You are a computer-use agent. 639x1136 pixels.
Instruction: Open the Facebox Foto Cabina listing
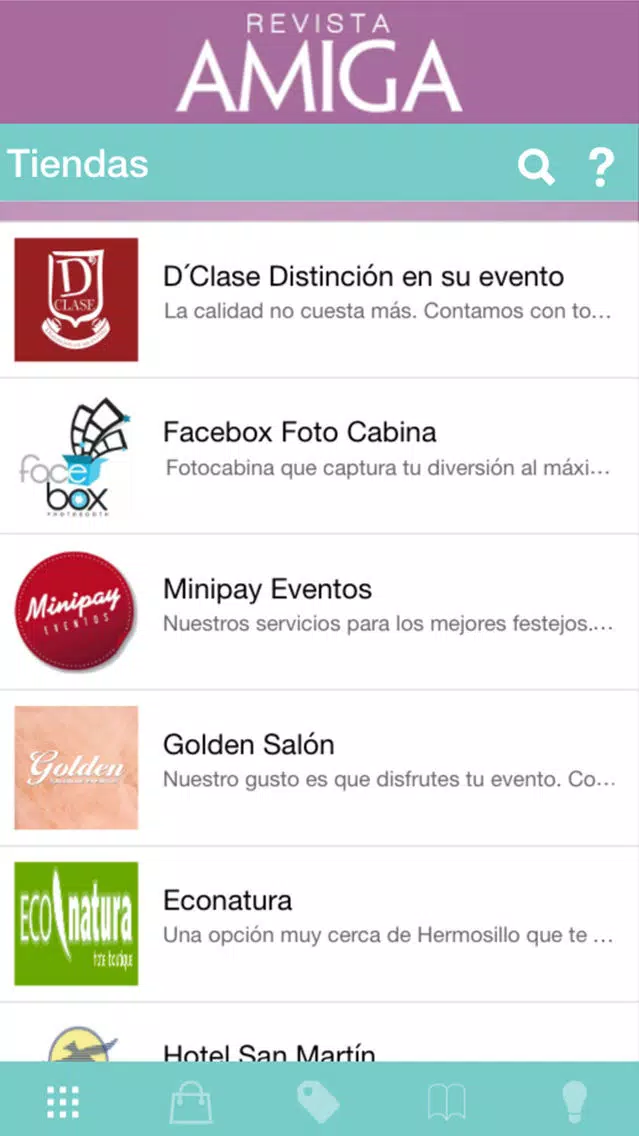(320, 456)
